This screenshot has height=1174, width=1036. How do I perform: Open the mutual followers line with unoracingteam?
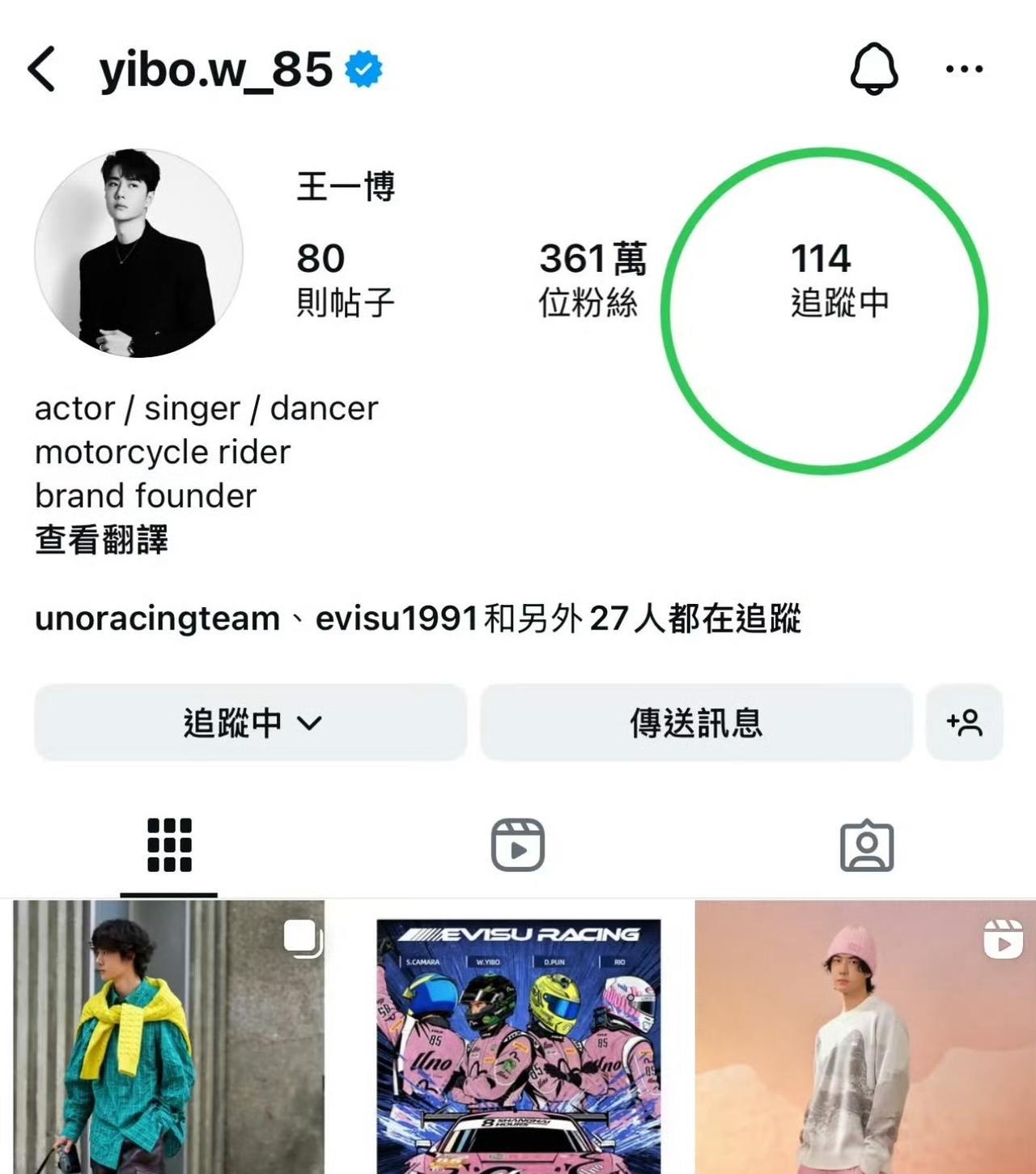point(417,619)
